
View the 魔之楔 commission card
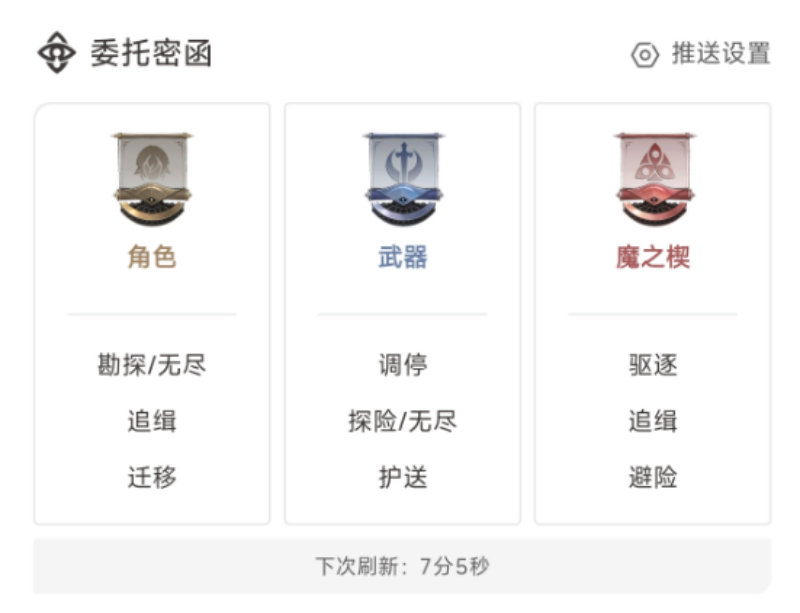pyautogui.click(x=652, y=313)
